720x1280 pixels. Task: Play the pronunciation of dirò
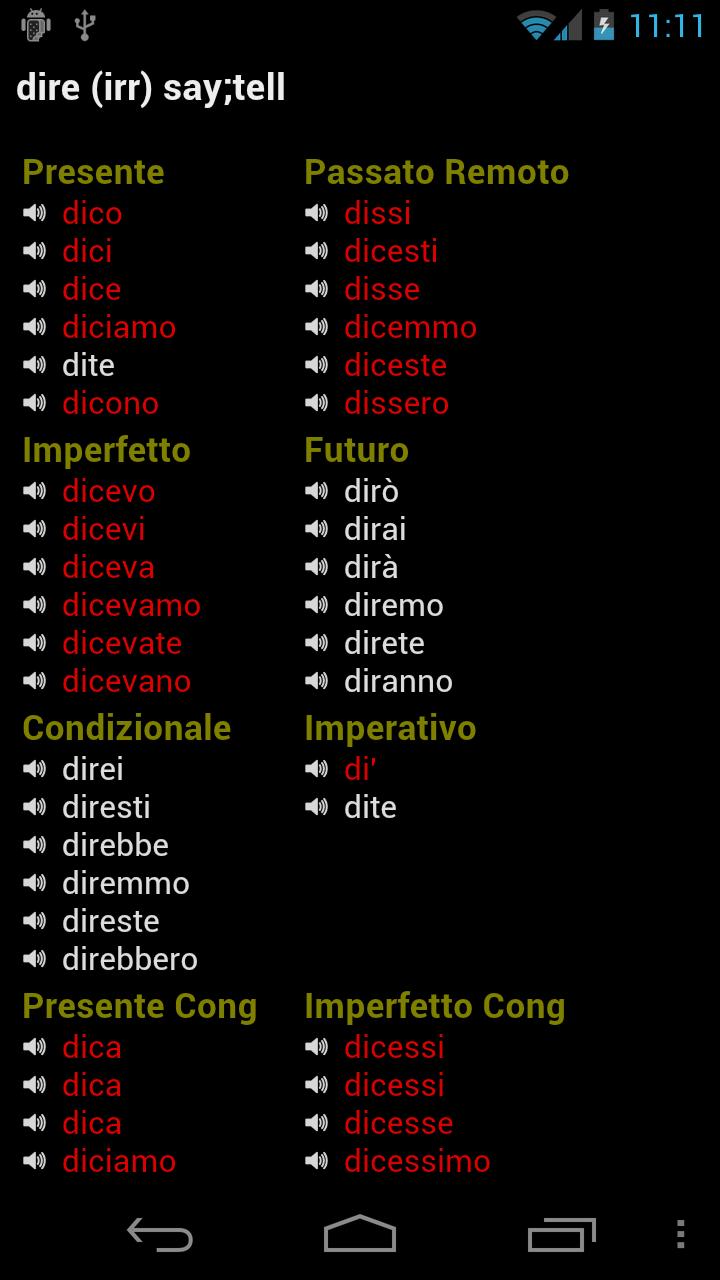point(317,491)
